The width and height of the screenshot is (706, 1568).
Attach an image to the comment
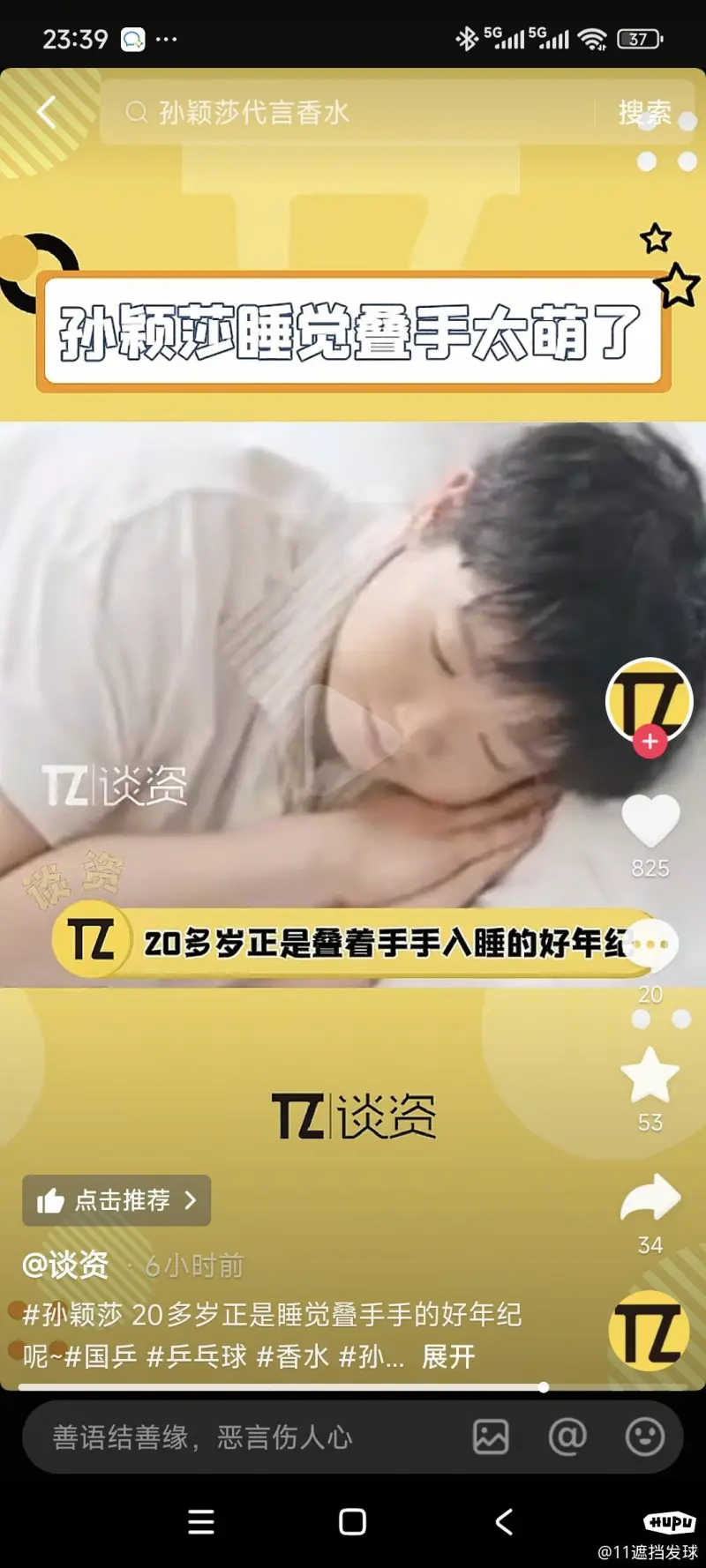coord(491,1437)
